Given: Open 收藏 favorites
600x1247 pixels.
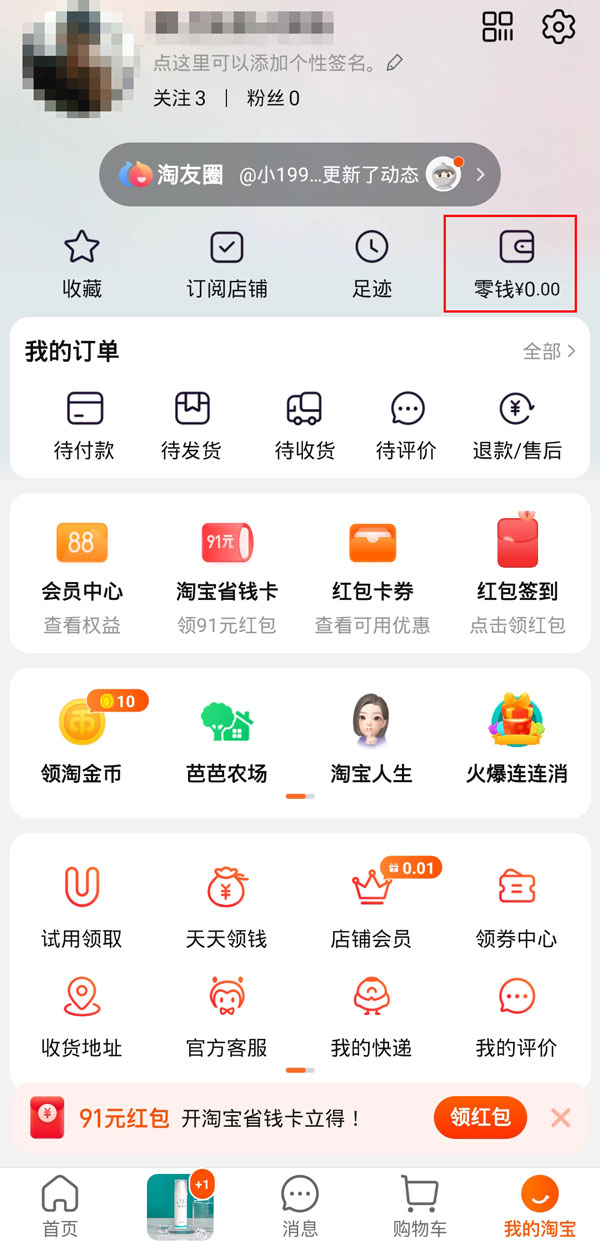Looking at the screenshot, I should [82, 264].
